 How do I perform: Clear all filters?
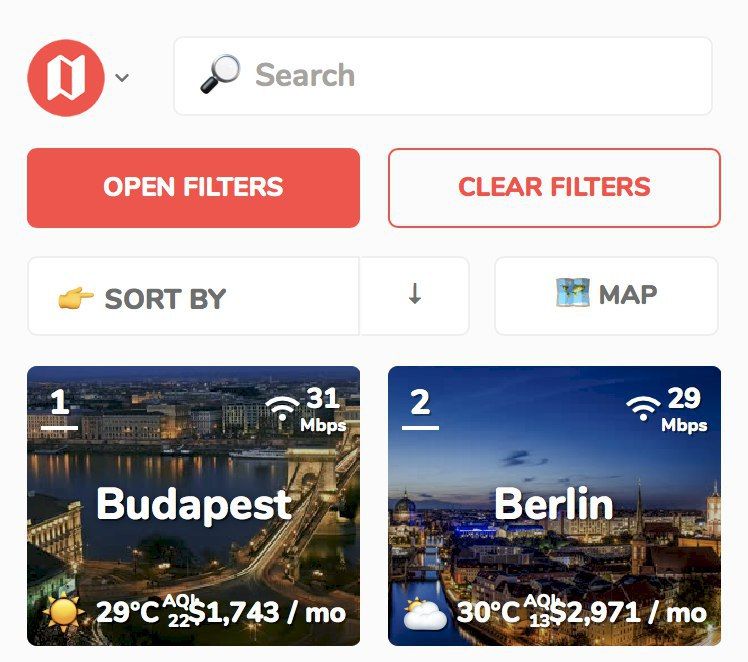(x=554, y=188)
